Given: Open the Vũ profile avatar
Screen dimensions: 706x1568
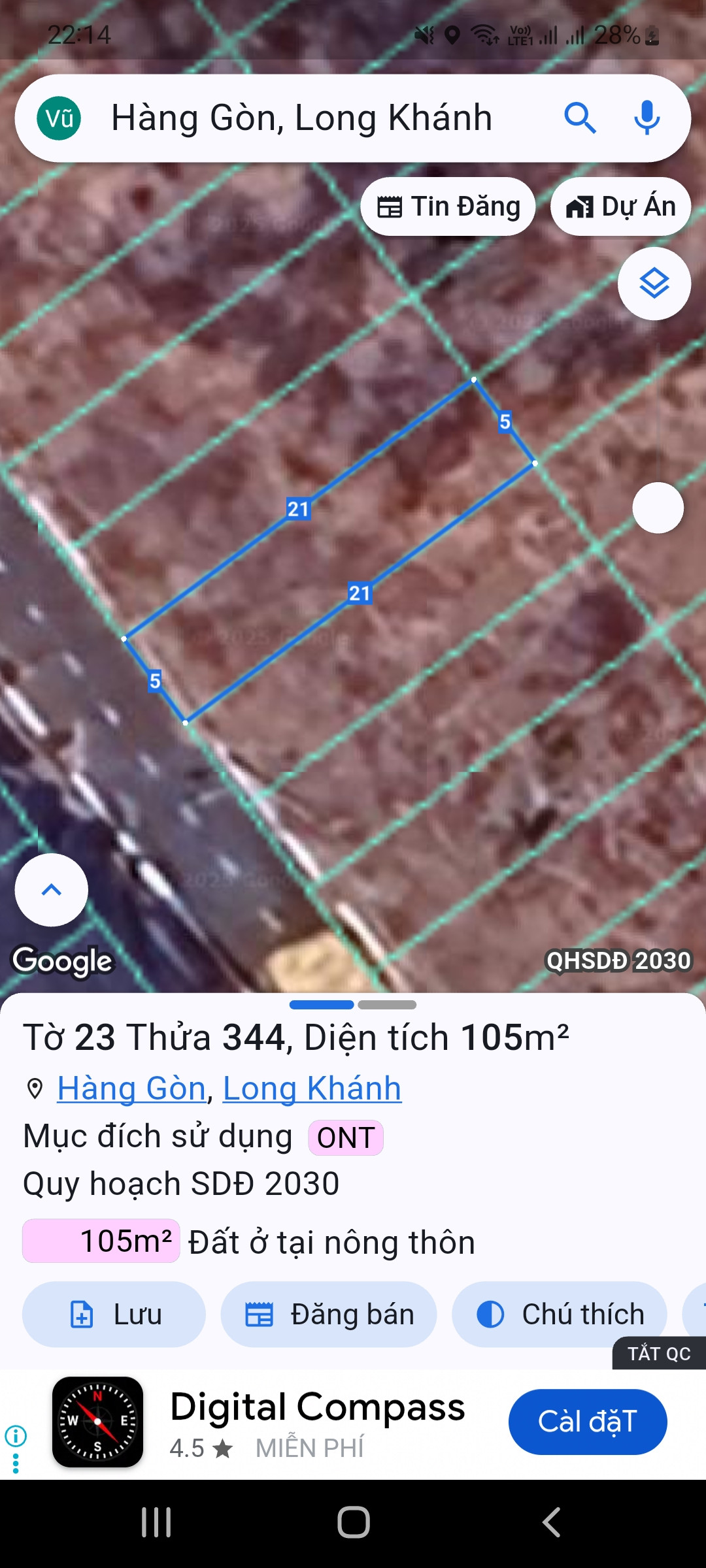Looking at the screenshot, I should point(59,118).
